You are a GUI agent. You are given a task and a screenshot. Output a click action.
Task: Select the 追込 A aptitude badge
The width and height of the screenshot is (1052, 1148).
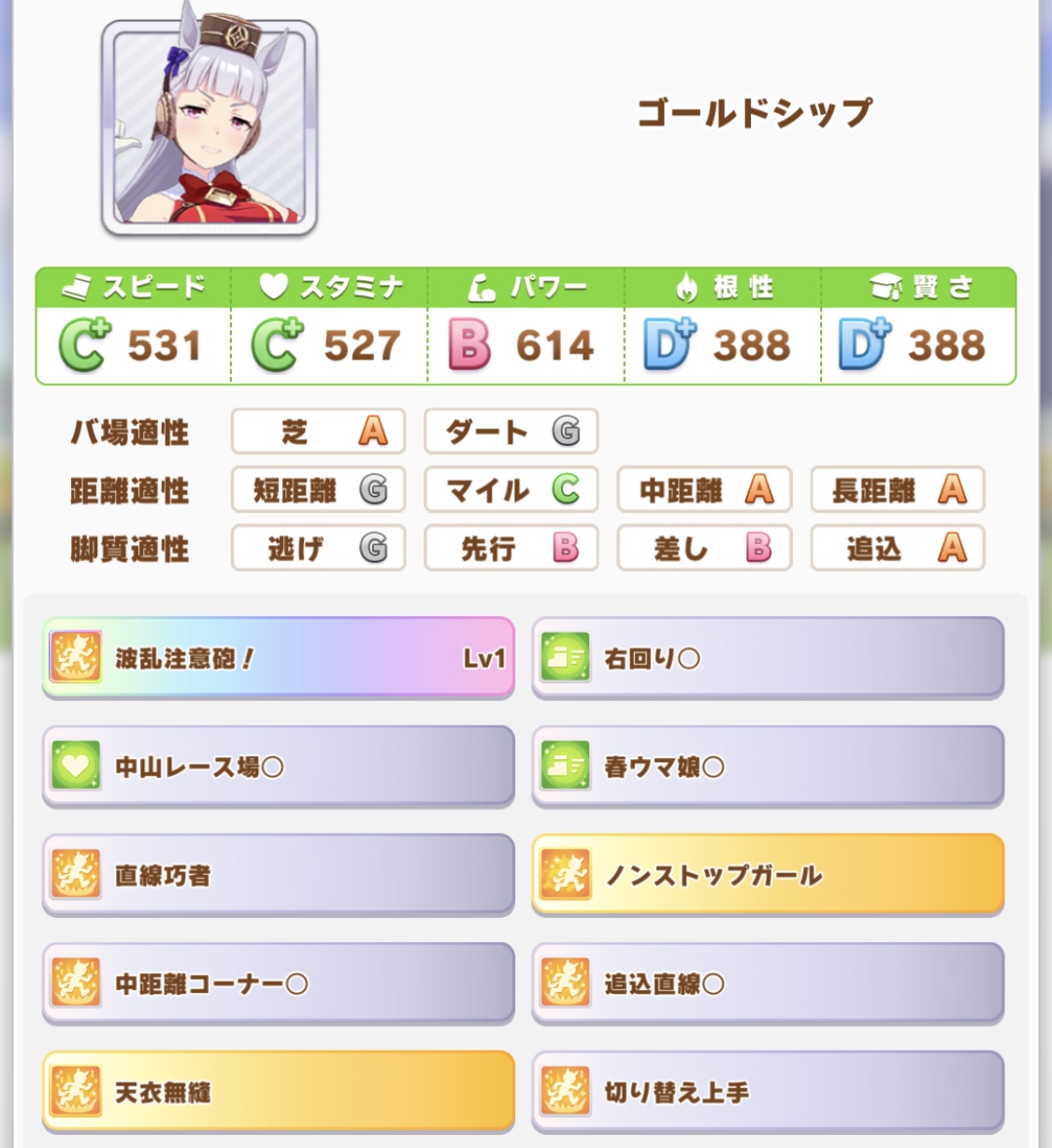(897, 549)
